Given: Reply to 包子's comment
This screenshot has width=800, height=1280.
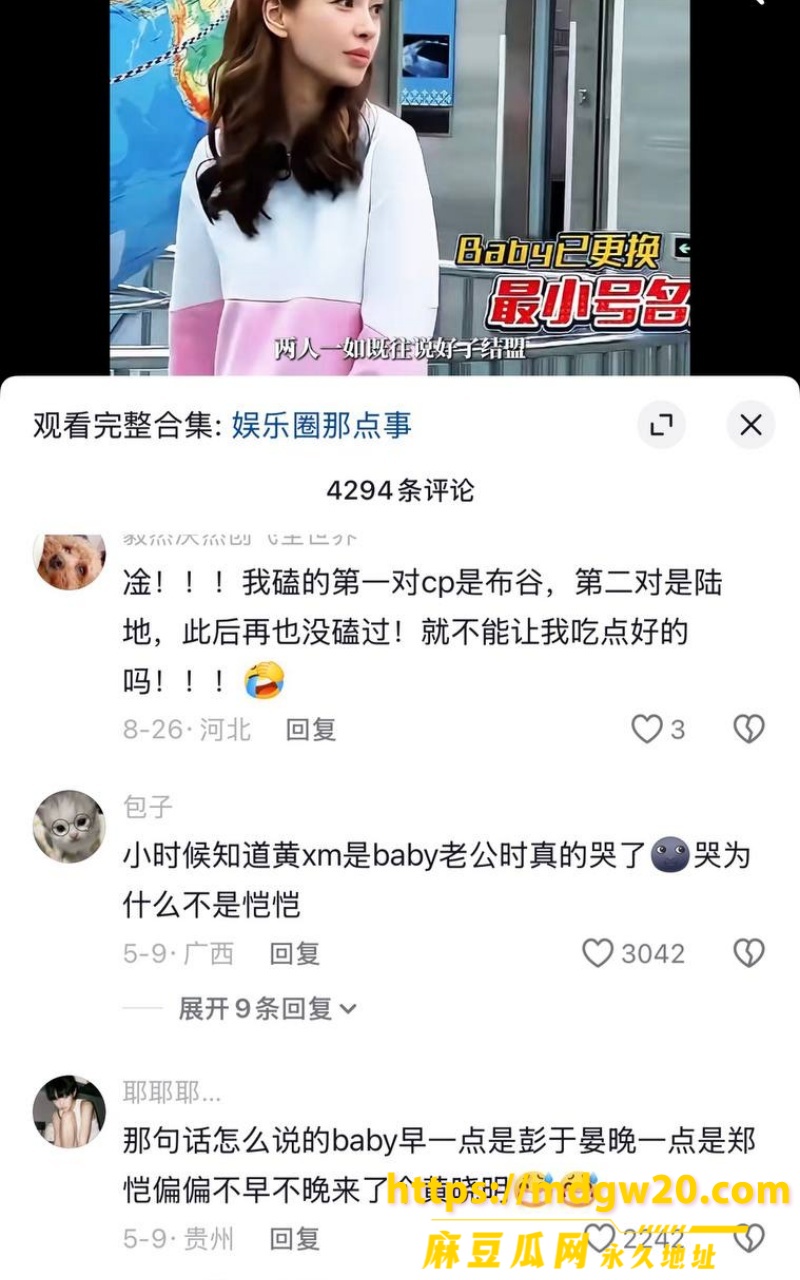Looking at the screenshot, I should point(294,954).
